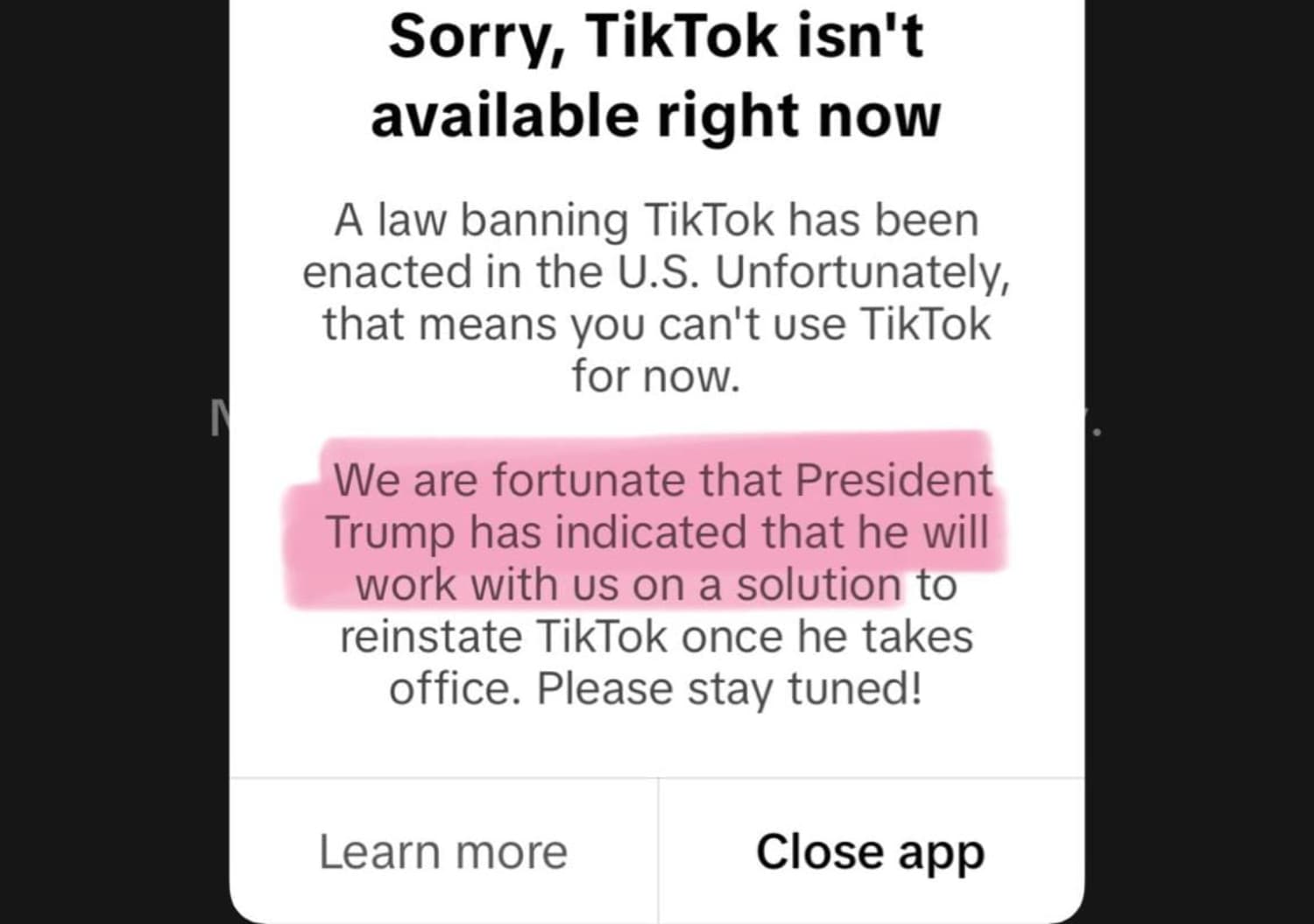Close the TikTok app
1314x924 pixels.
(870, 851)
